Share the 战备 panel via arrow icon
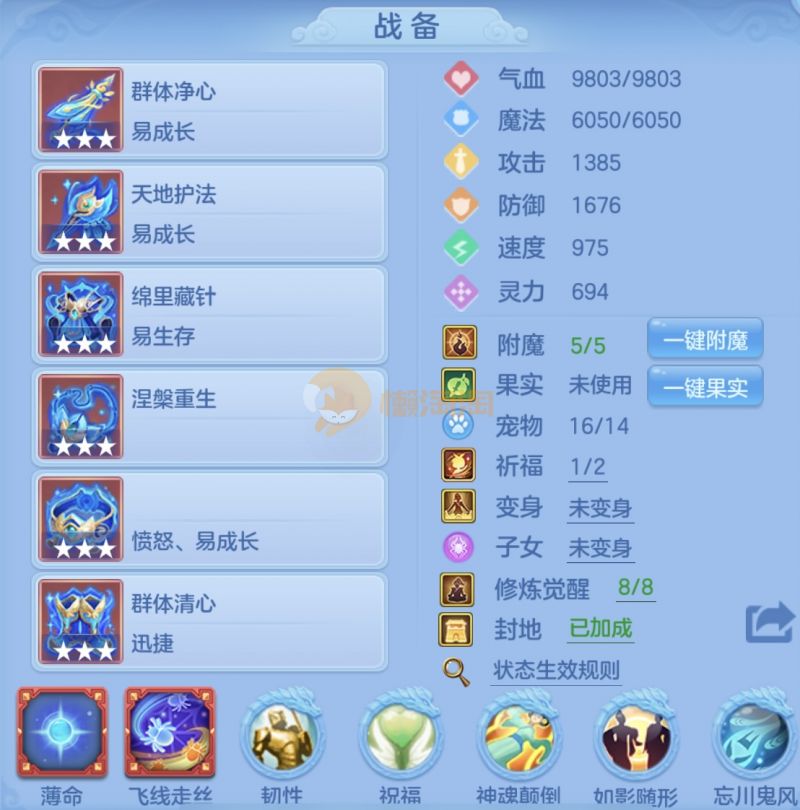This screenshot has height=810, width=800. (x=768, y=625)
